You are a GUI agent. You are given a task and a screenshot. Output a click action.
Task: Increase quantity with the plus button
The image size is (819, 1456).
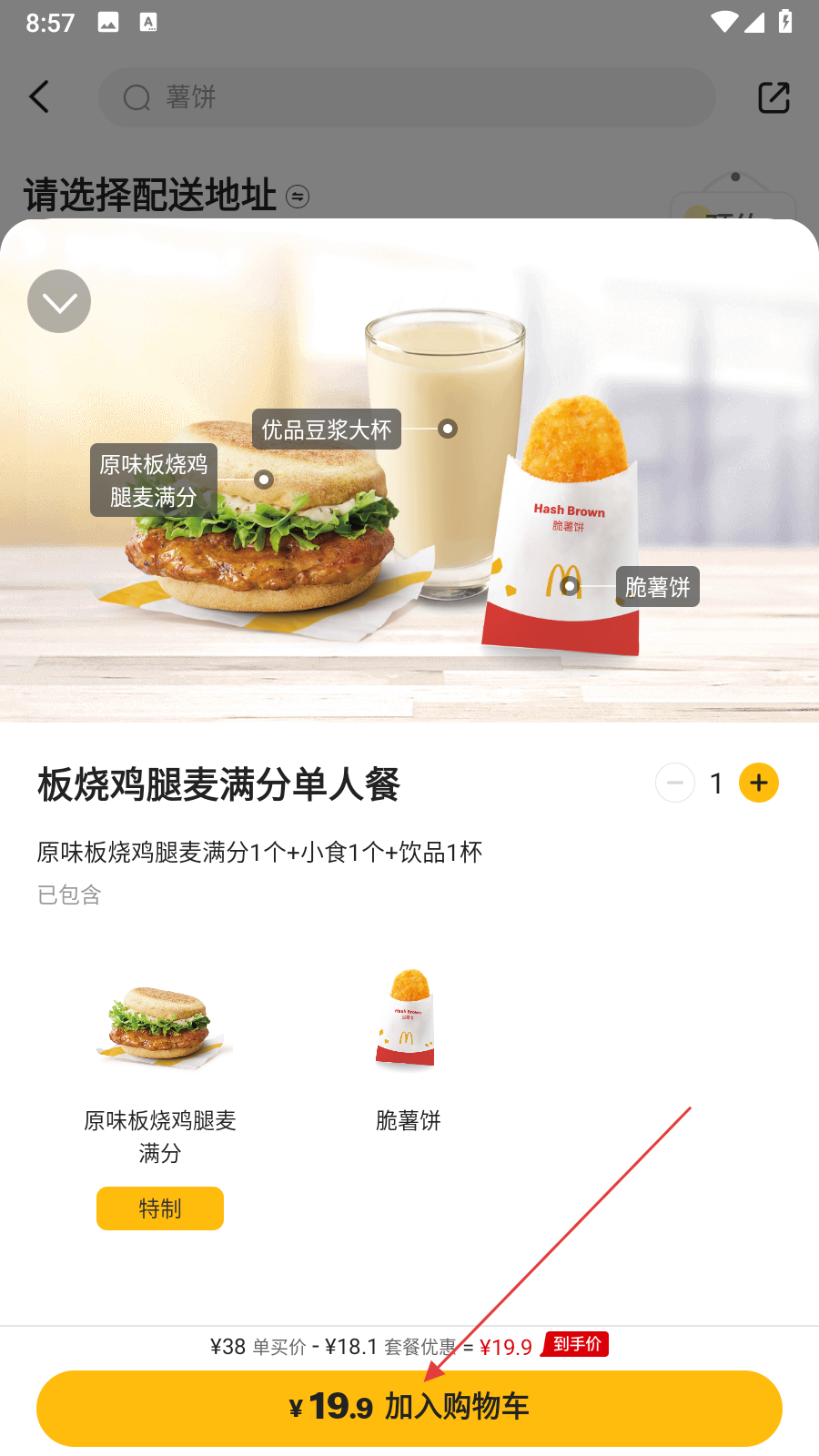[x=759, y=783]
